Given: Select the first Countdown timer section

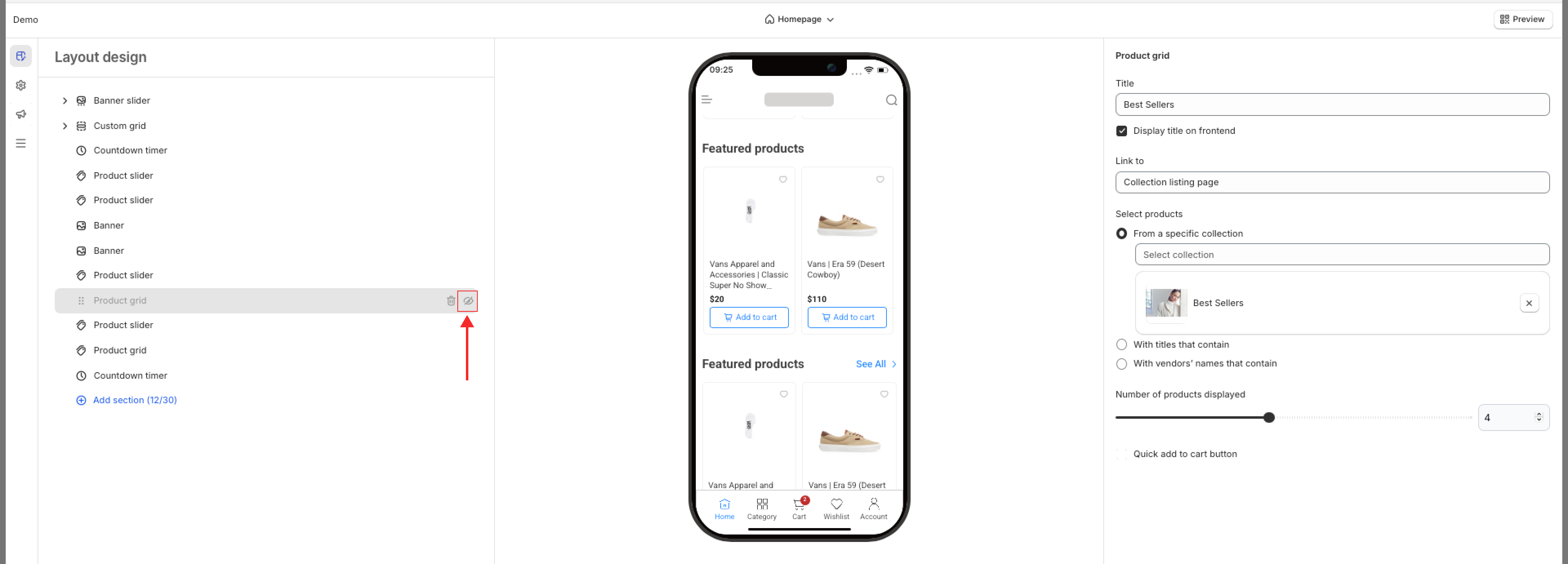Looking at the screenshot, I should tap(130, 150).
